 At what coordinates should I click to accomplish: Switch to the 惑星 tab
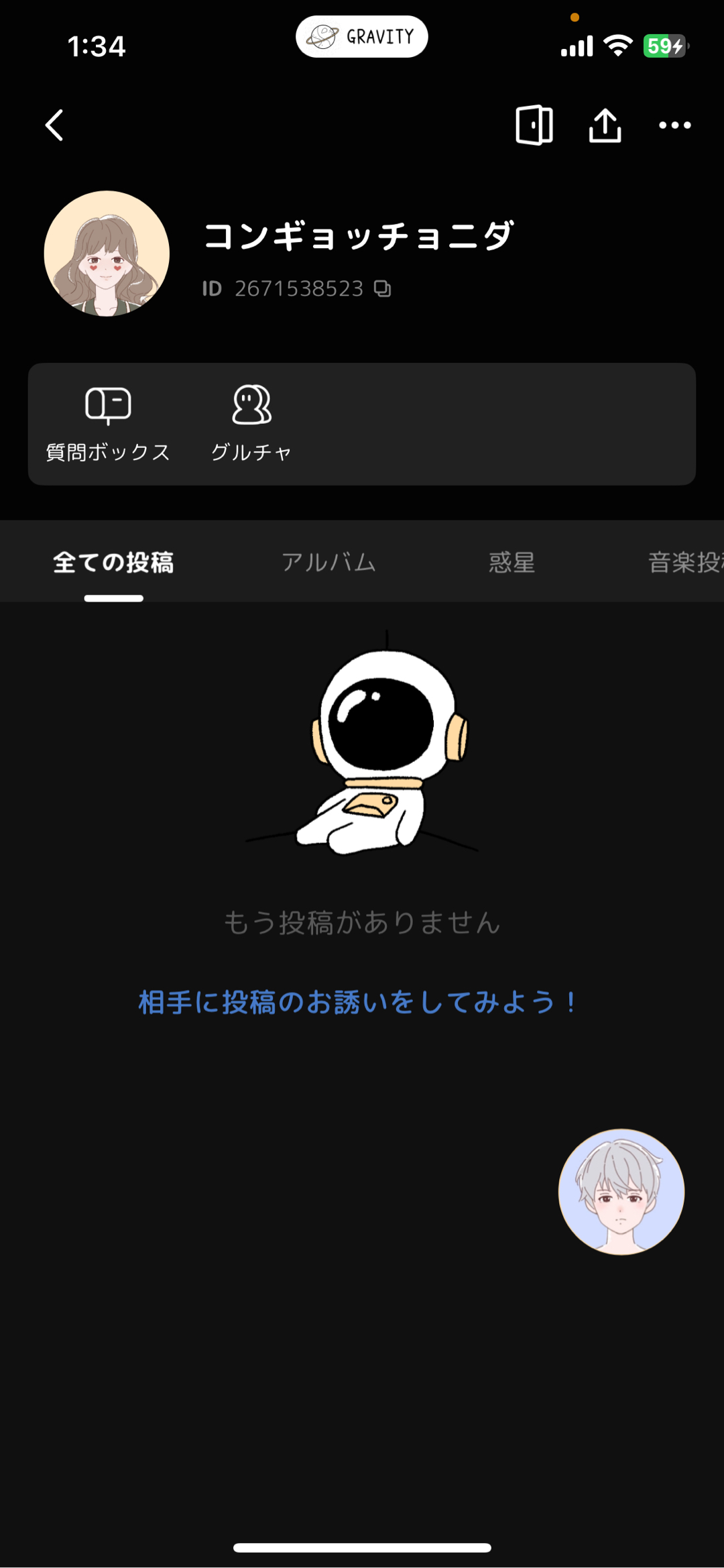pos(511,562)
